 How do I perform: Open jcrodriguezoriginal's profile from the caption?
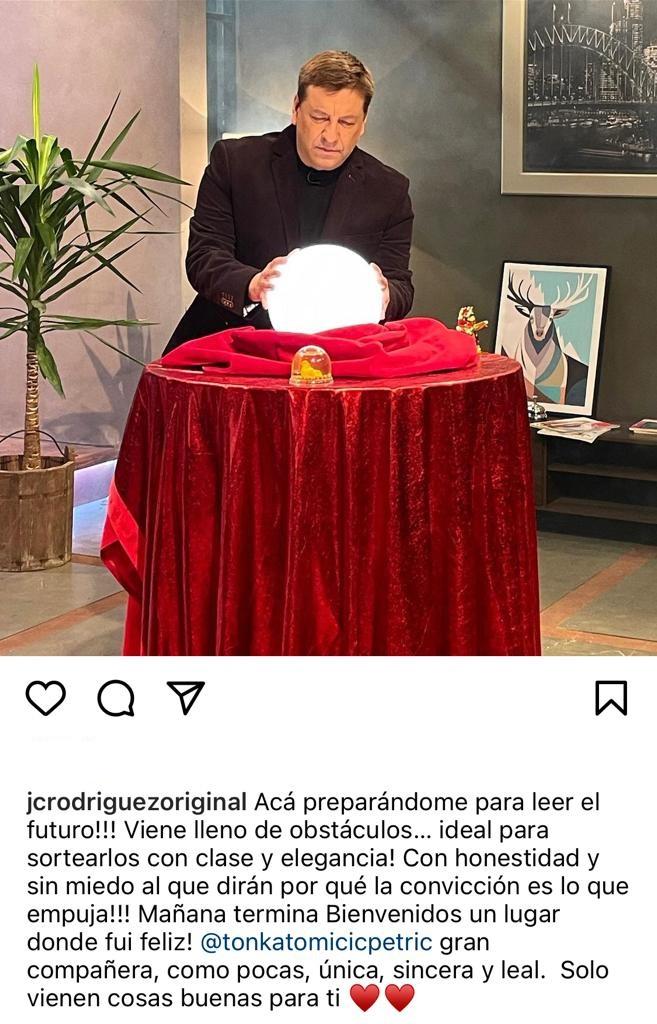click(137, 802)
